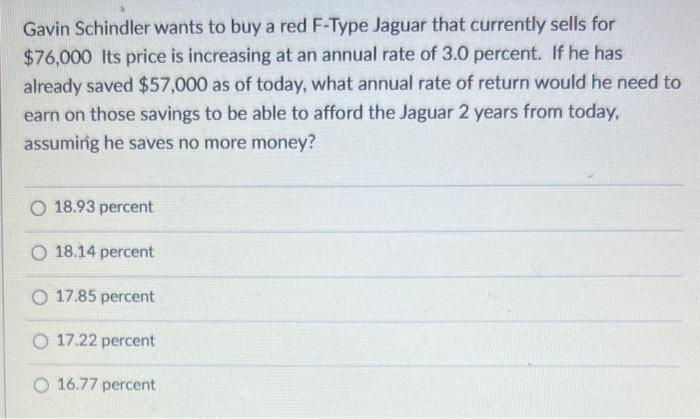Choose the 18.14 percent option
Image resolution: width=700 pixels, height=419 pixels.
point(40,252)
